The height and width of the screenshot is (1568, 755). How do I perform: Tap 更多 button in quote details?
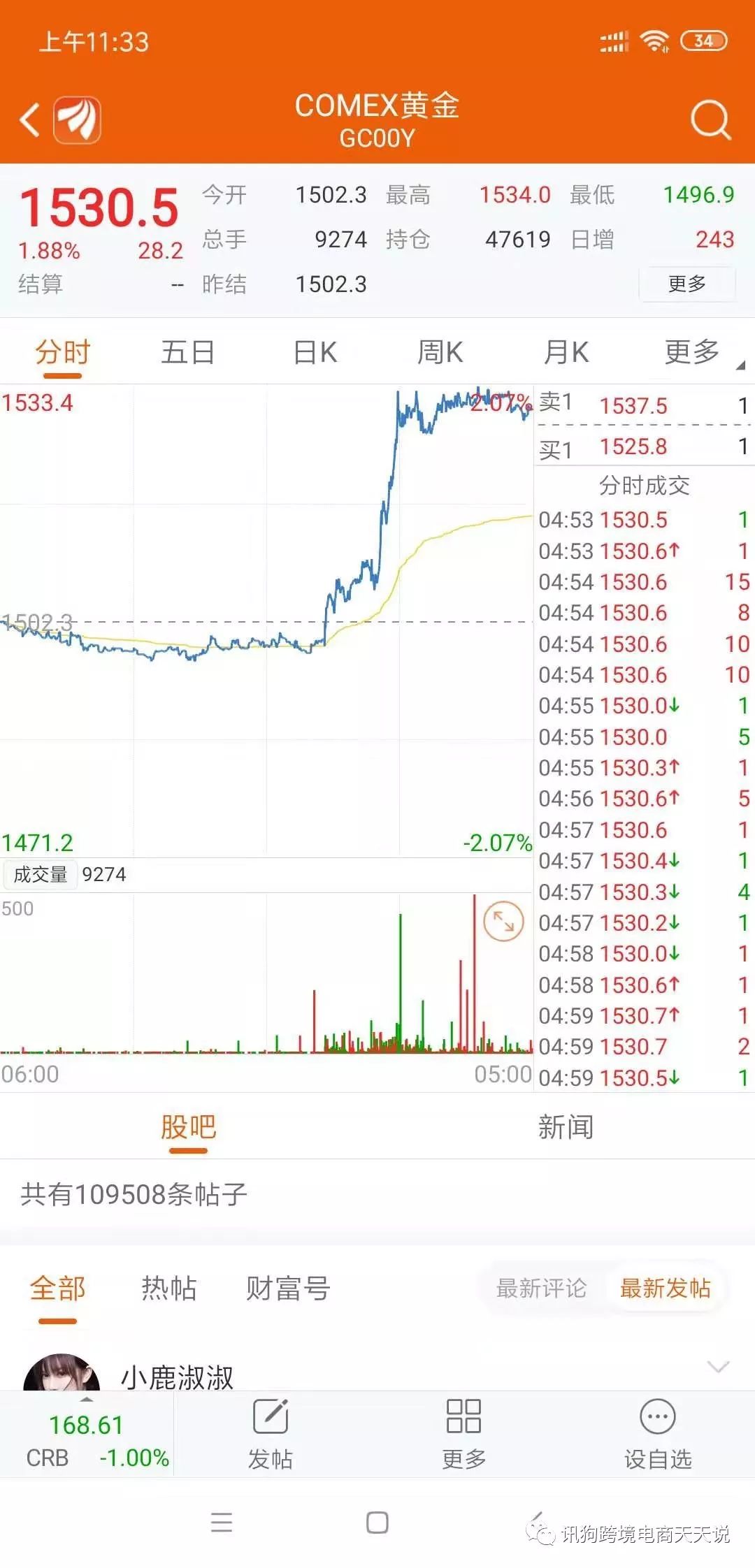tap(686, 284)
